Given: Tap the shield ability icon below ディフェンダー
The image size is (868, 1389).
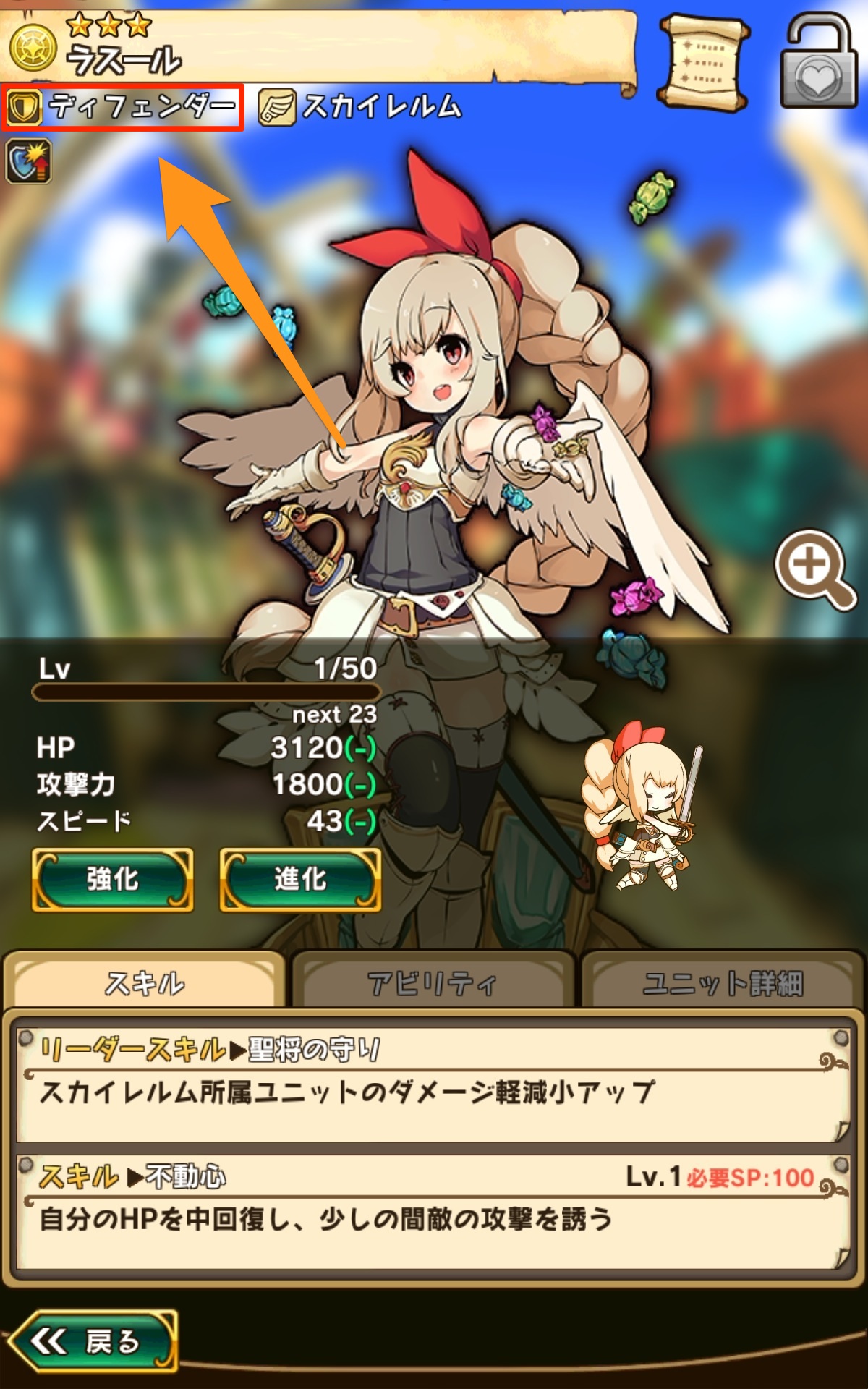Looking at the screenshot, I should pyautogui.click(x=28, y=161).
